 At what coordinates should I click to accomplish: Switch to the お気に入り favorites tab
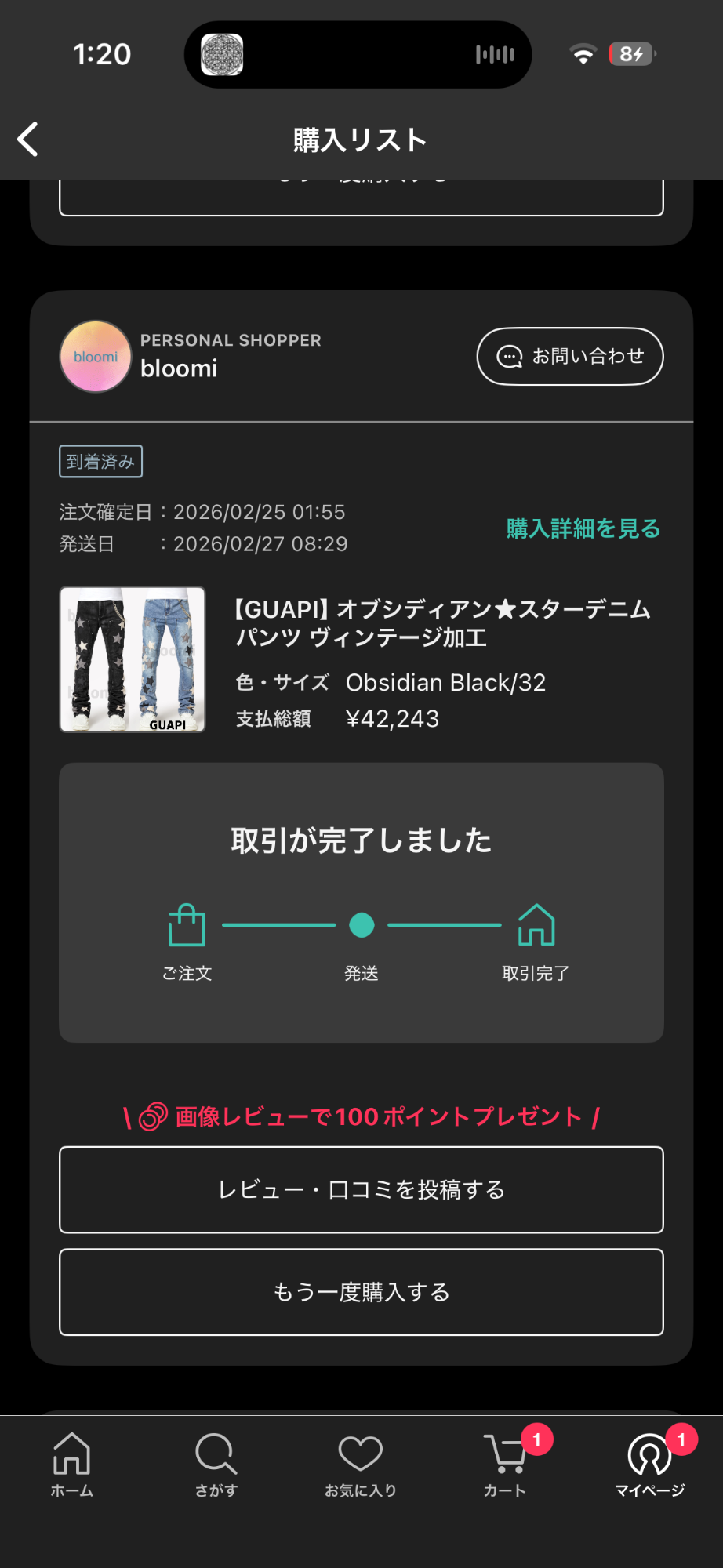pos(361,1465)
